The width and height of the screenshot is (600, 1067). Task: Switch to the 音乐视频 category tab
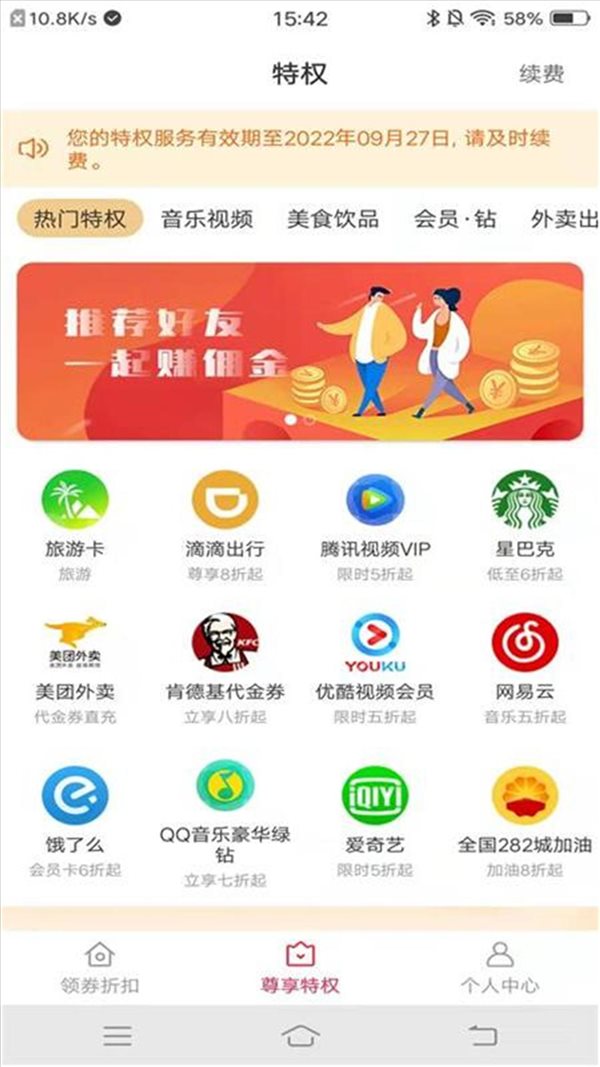pyautogui.click(x=207, y=219)
